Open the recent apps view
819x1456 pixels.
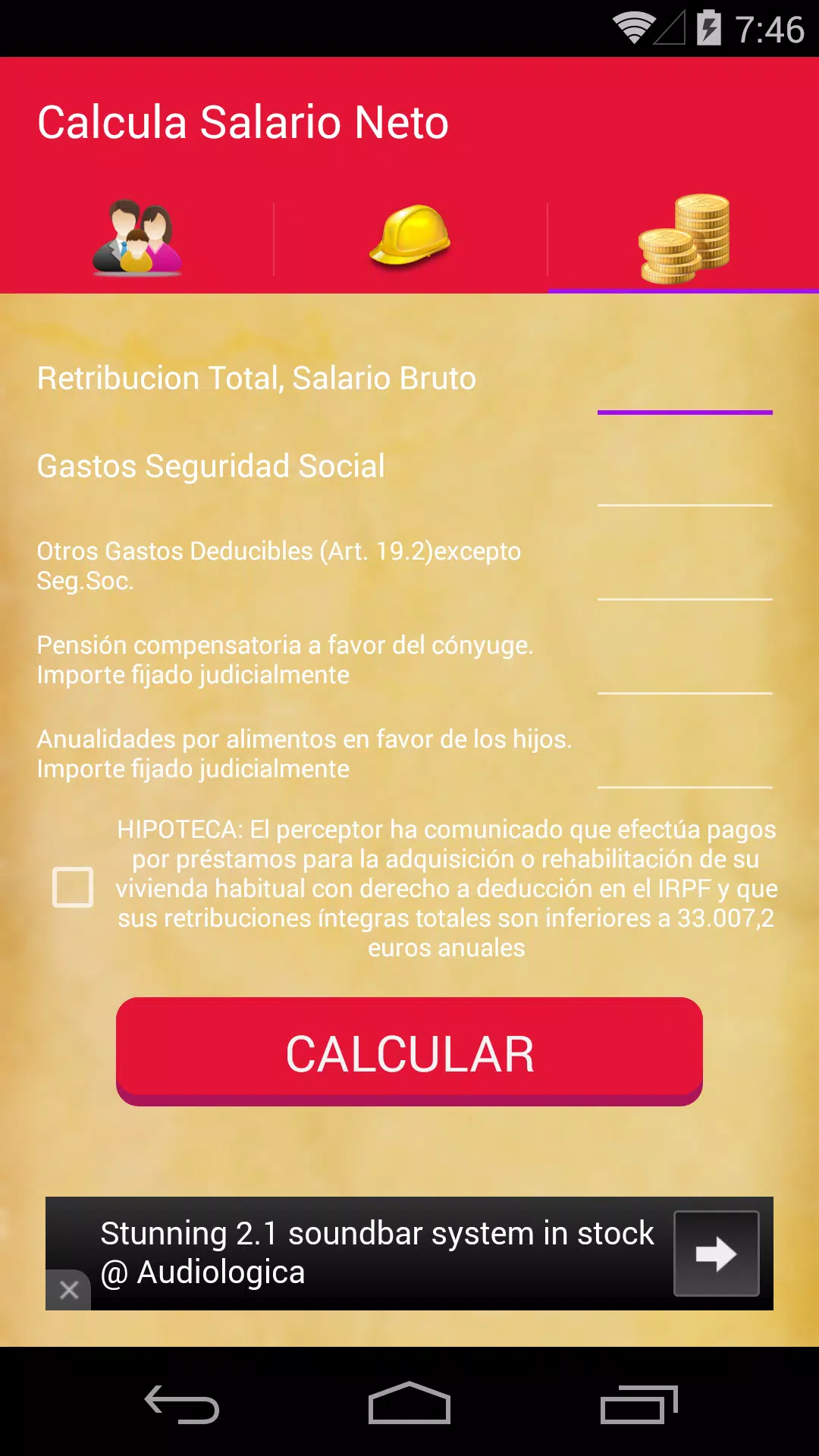638,1403
